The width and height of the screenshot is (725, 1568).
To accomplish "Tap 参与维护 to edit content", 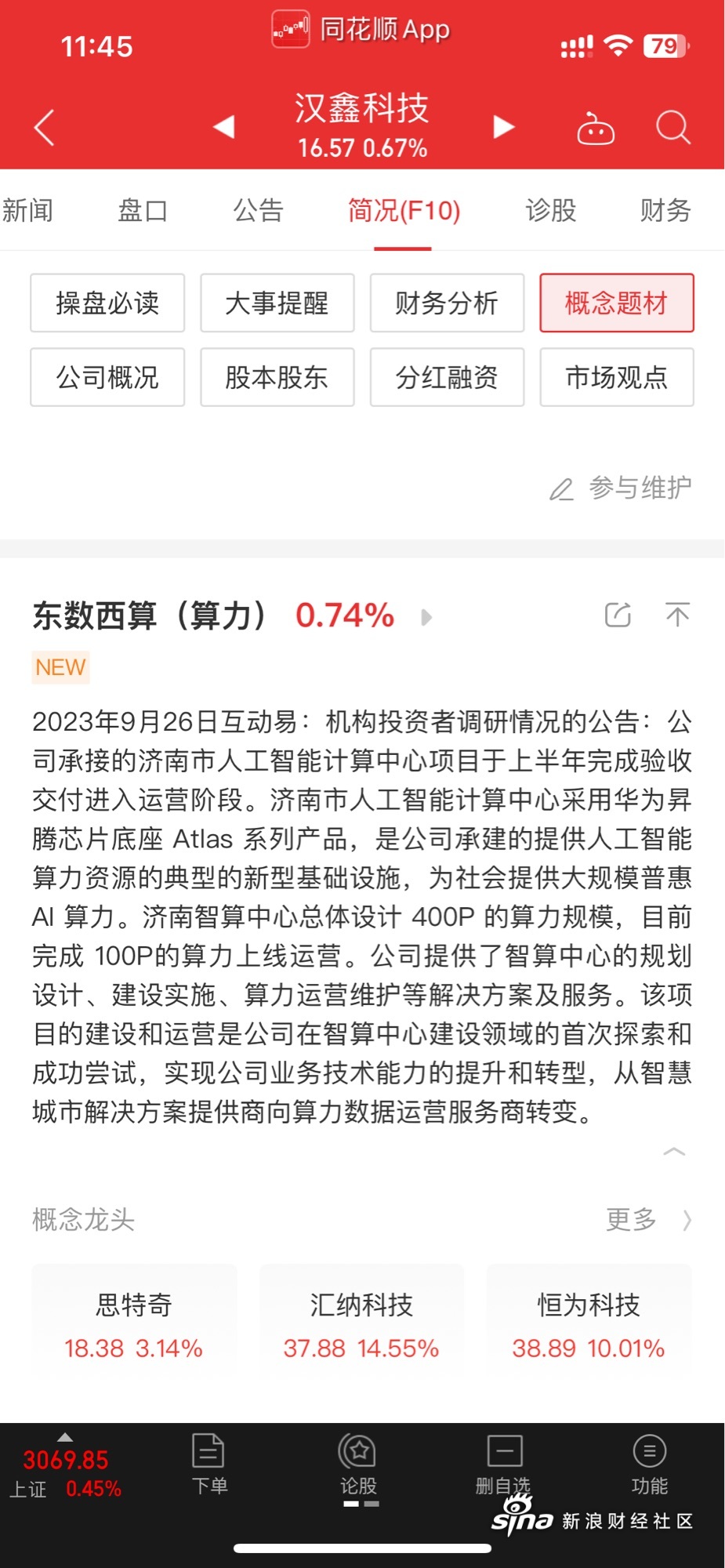I will (621, 488).
